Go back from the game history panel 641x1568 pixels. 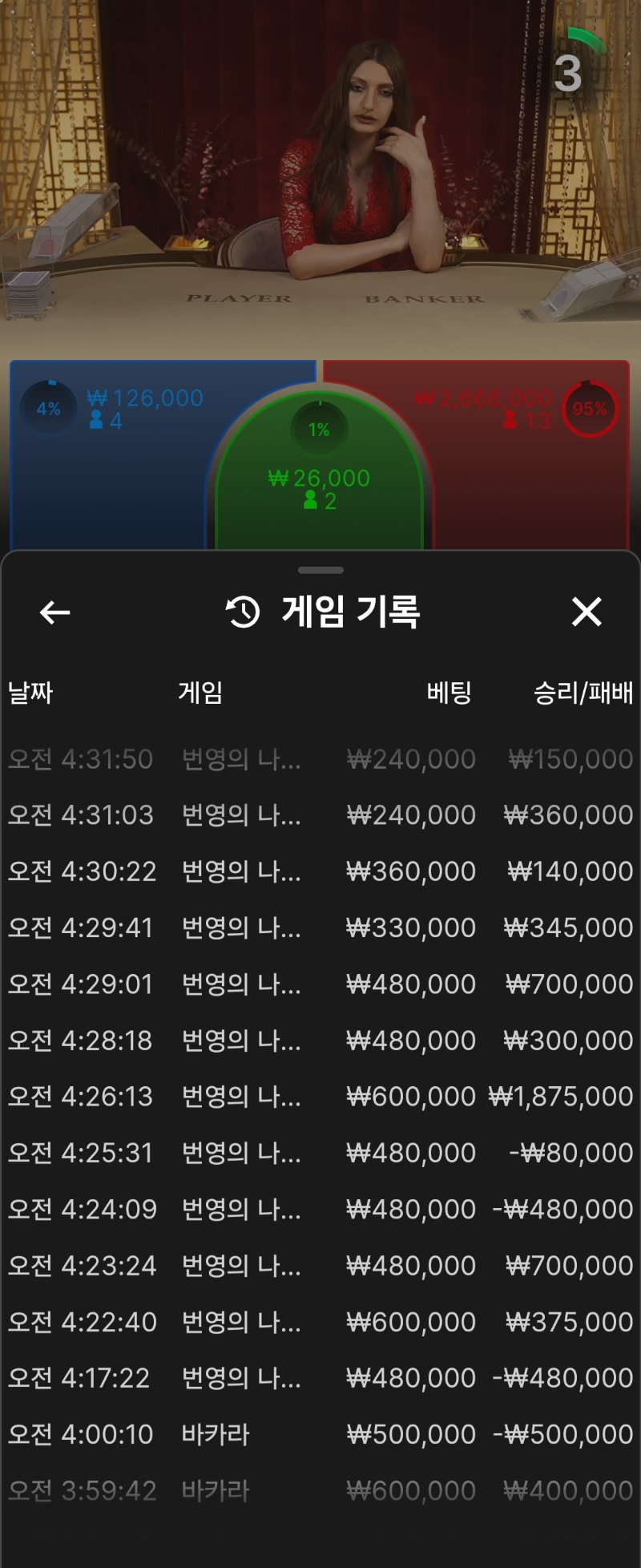click(x=54, y=612)
